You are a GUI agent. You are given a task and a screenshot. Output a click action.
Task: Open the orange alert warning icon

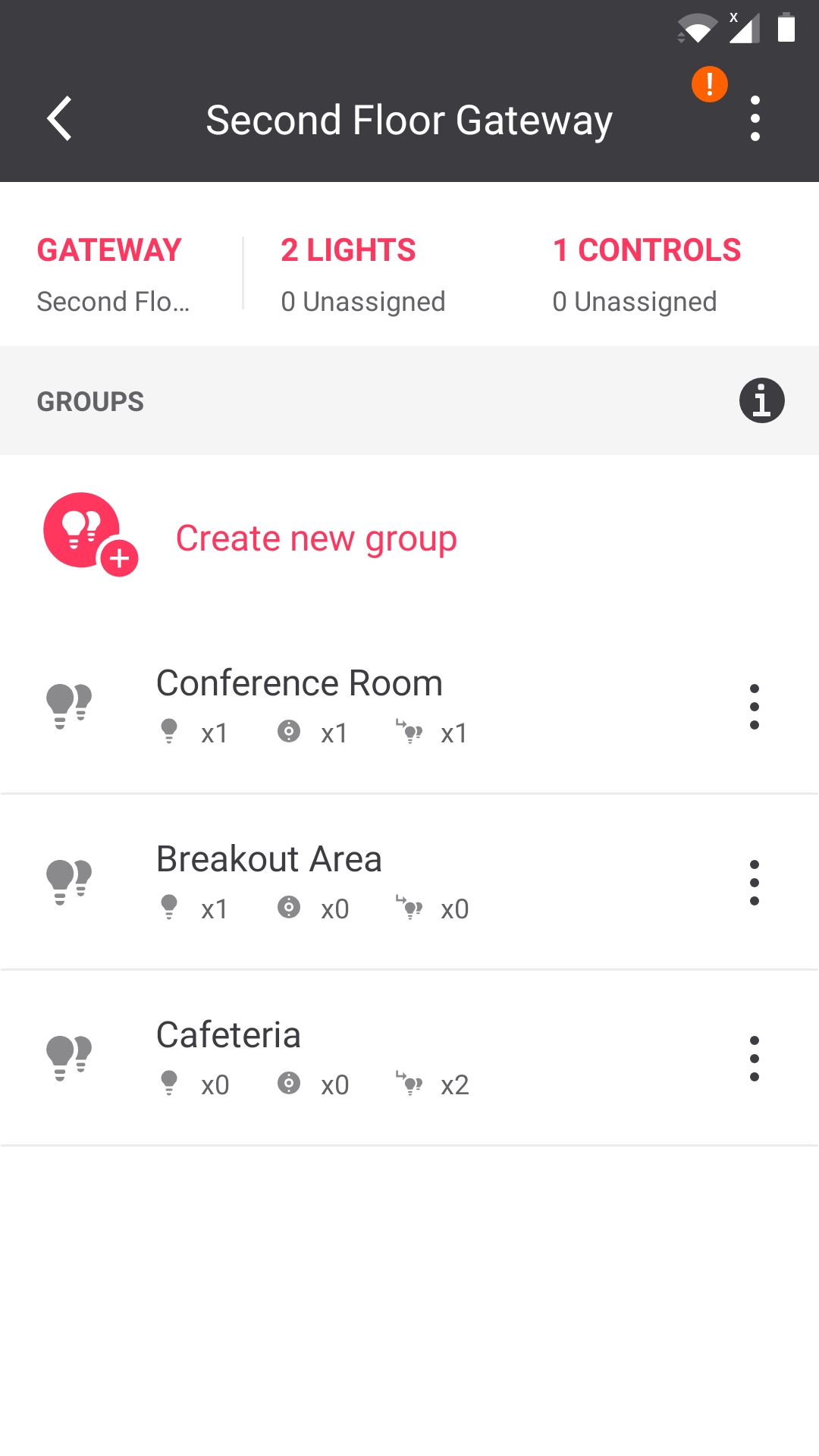[709, 84]
